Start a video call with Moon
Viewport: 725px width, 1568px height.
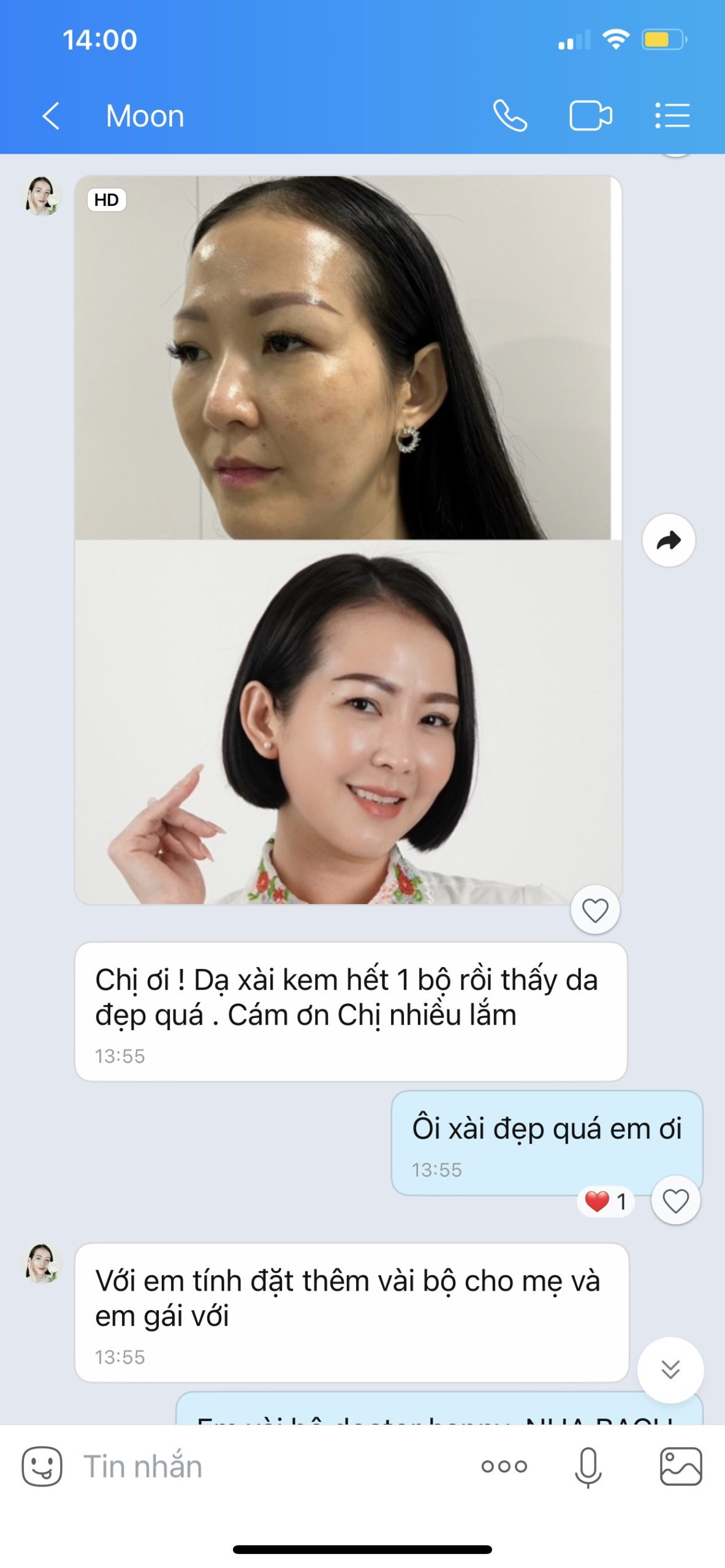tap(590, 116)
